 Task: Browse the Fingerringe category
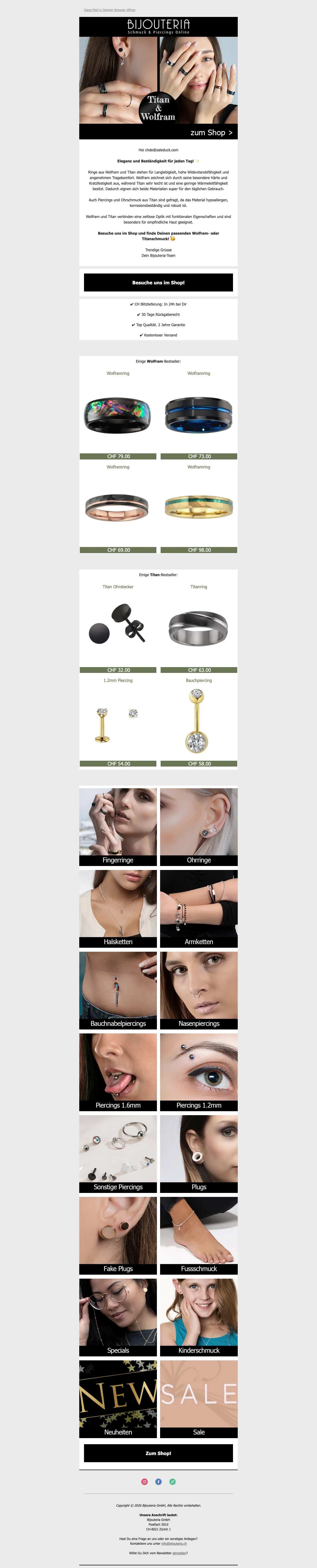(118, 827)
